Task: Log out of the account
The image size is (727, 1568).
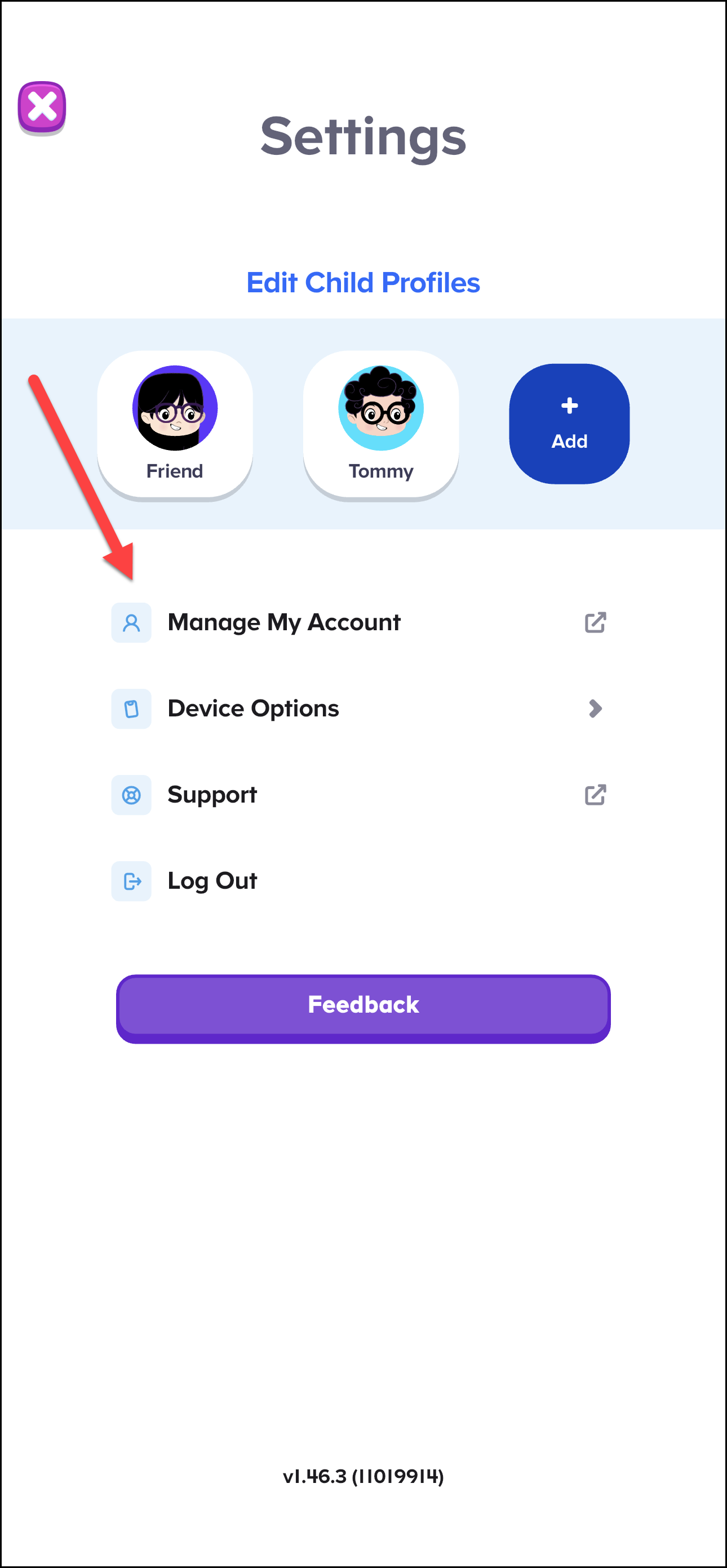Action: click(x=212, y=881)
